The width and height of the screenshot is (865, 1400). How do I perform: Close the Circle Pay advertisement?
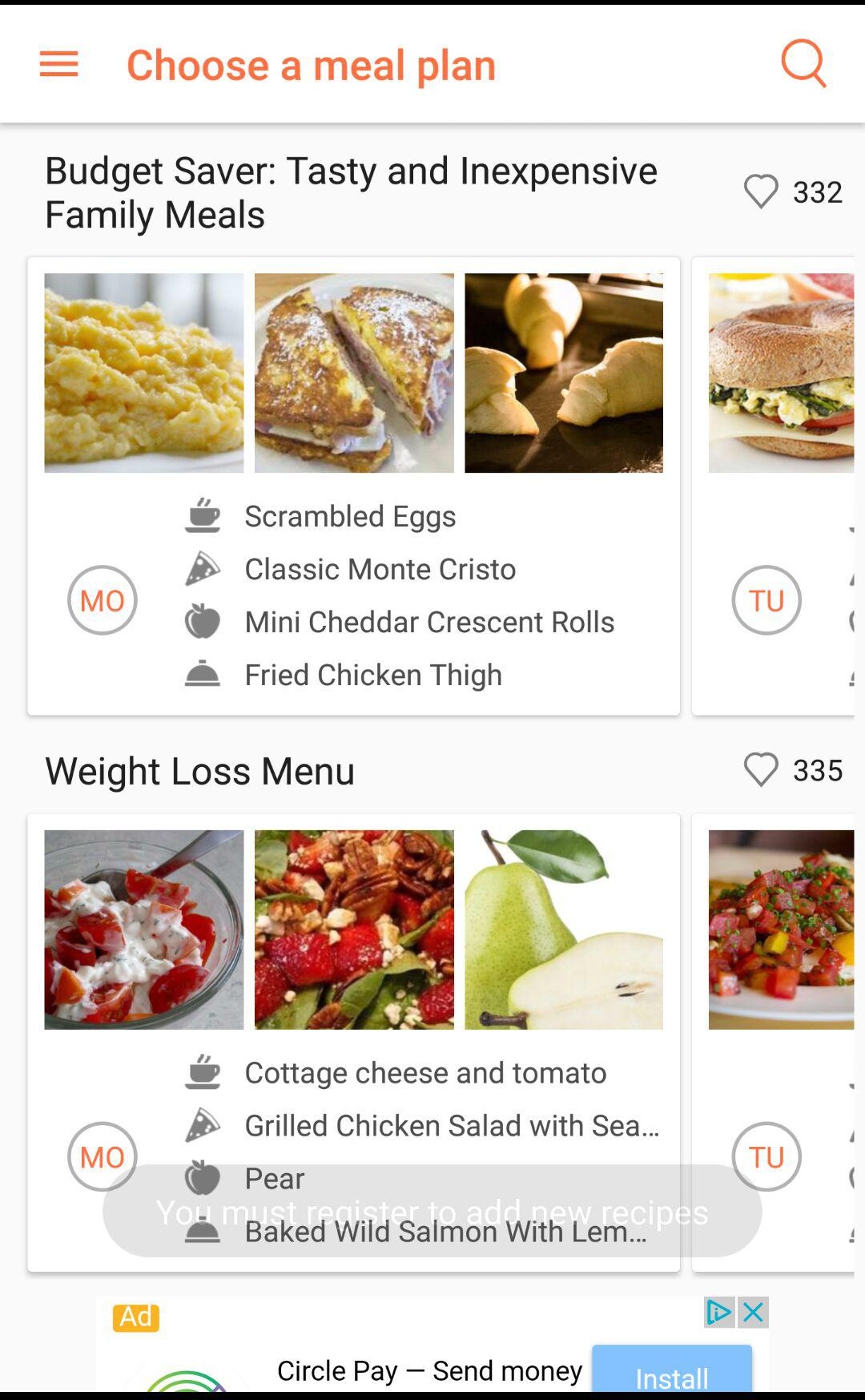point(753,1313)
